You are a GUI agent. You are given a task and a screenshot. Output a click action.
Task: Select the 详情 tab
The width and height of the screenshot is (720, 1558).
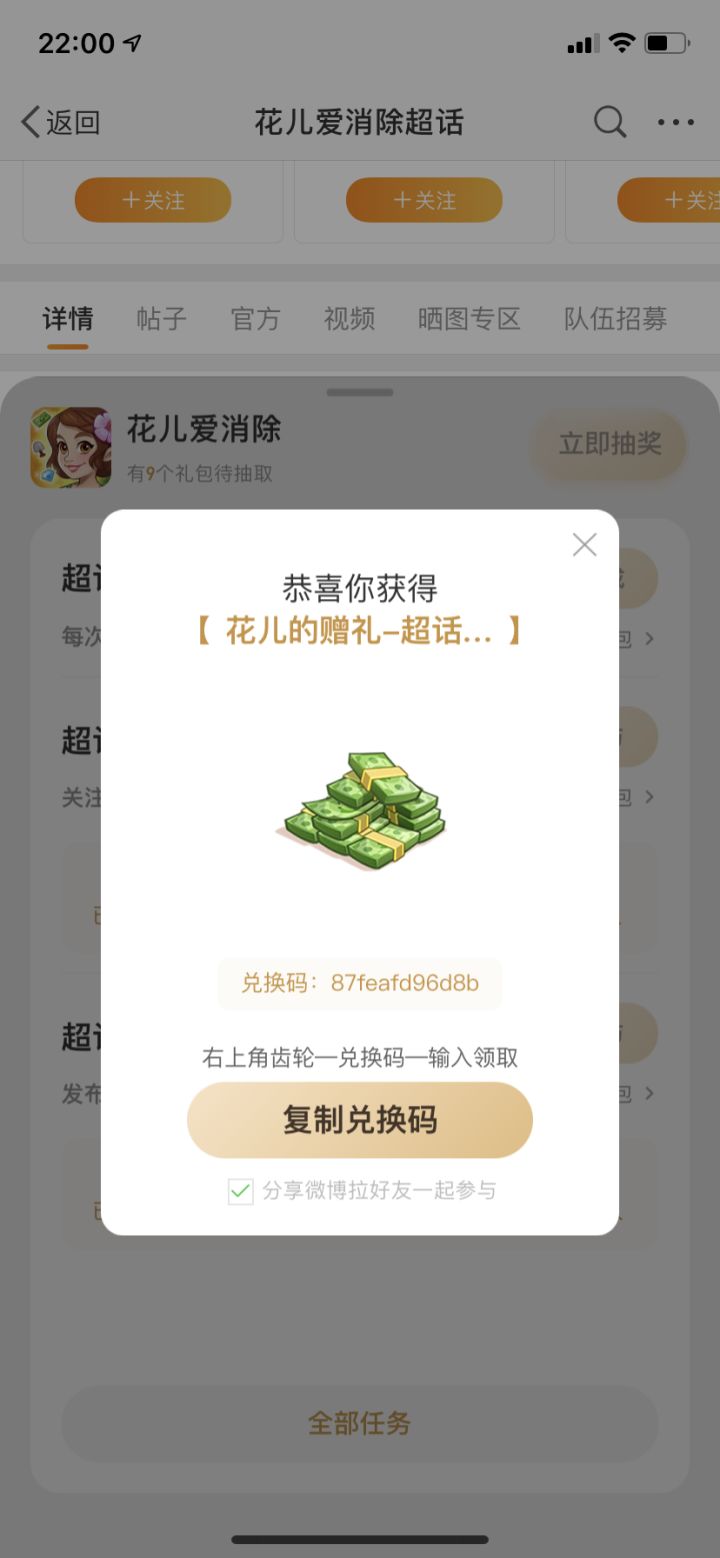coord(68,319)
